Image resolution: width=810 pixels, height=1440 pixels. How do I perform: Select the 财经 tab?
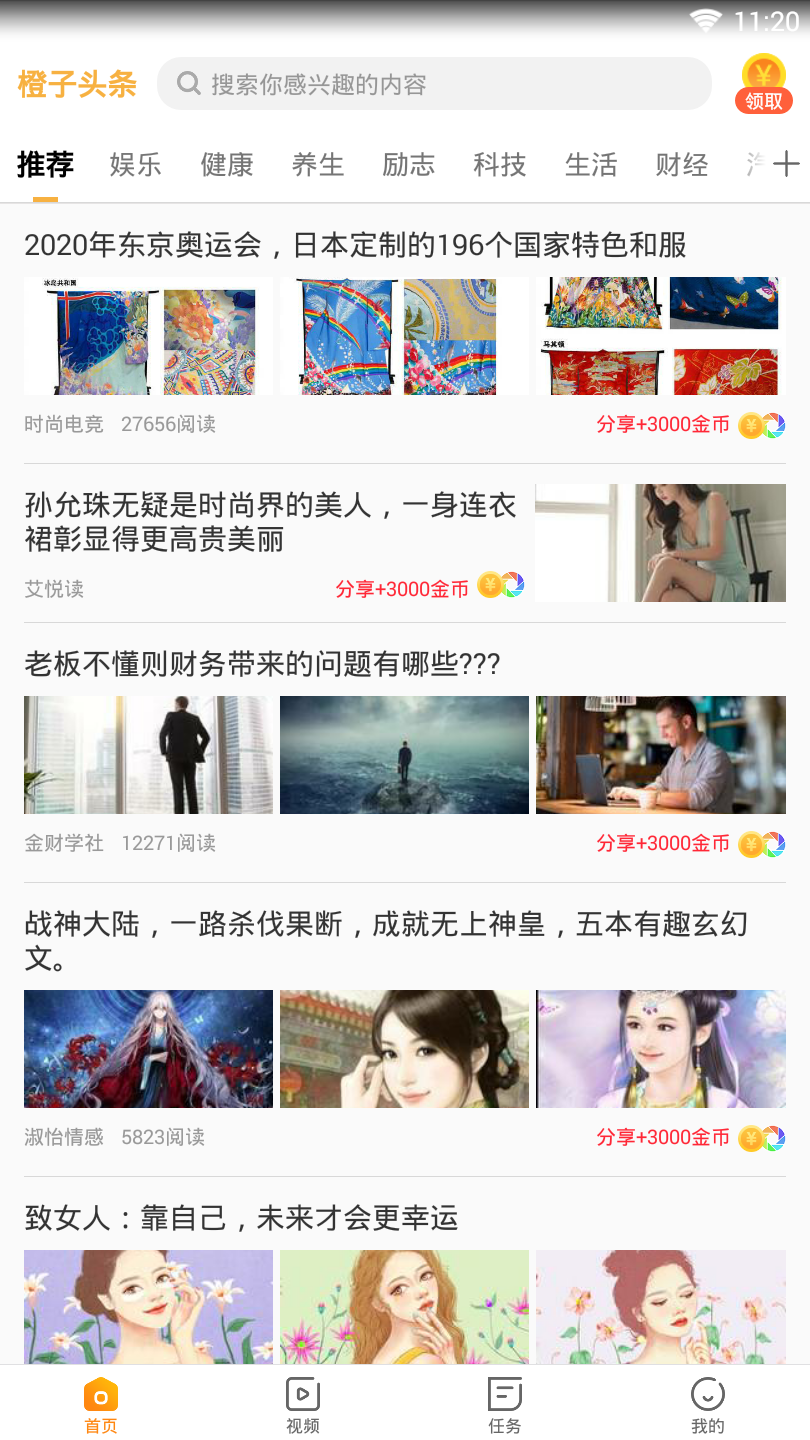tap(681, 165)
